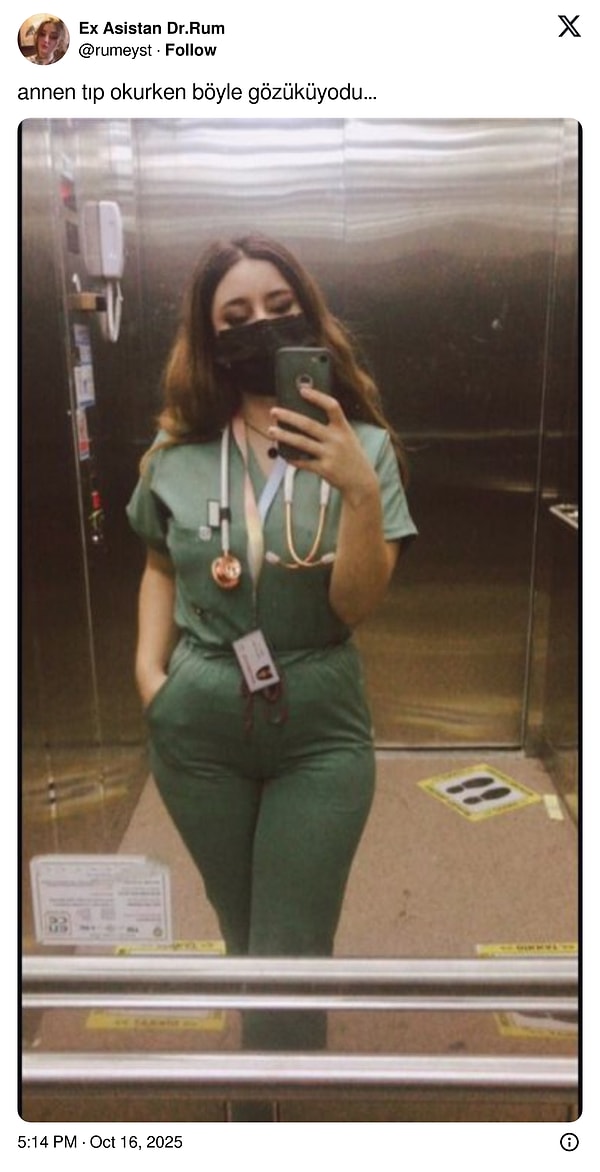Open the Ex Asistan Dr.Rum display name
Screen dimensions: 600x1172
pyautogui.click(x=151, y=28)
